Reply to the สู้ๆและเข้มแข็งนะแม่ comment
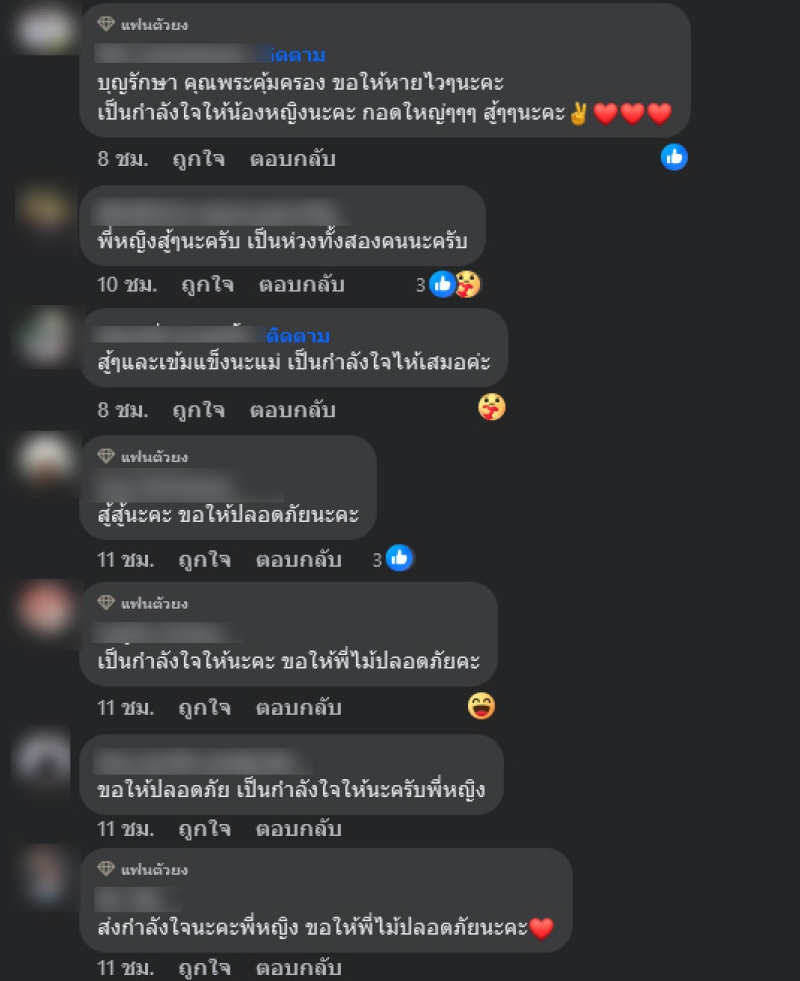 tap(292, 409)
